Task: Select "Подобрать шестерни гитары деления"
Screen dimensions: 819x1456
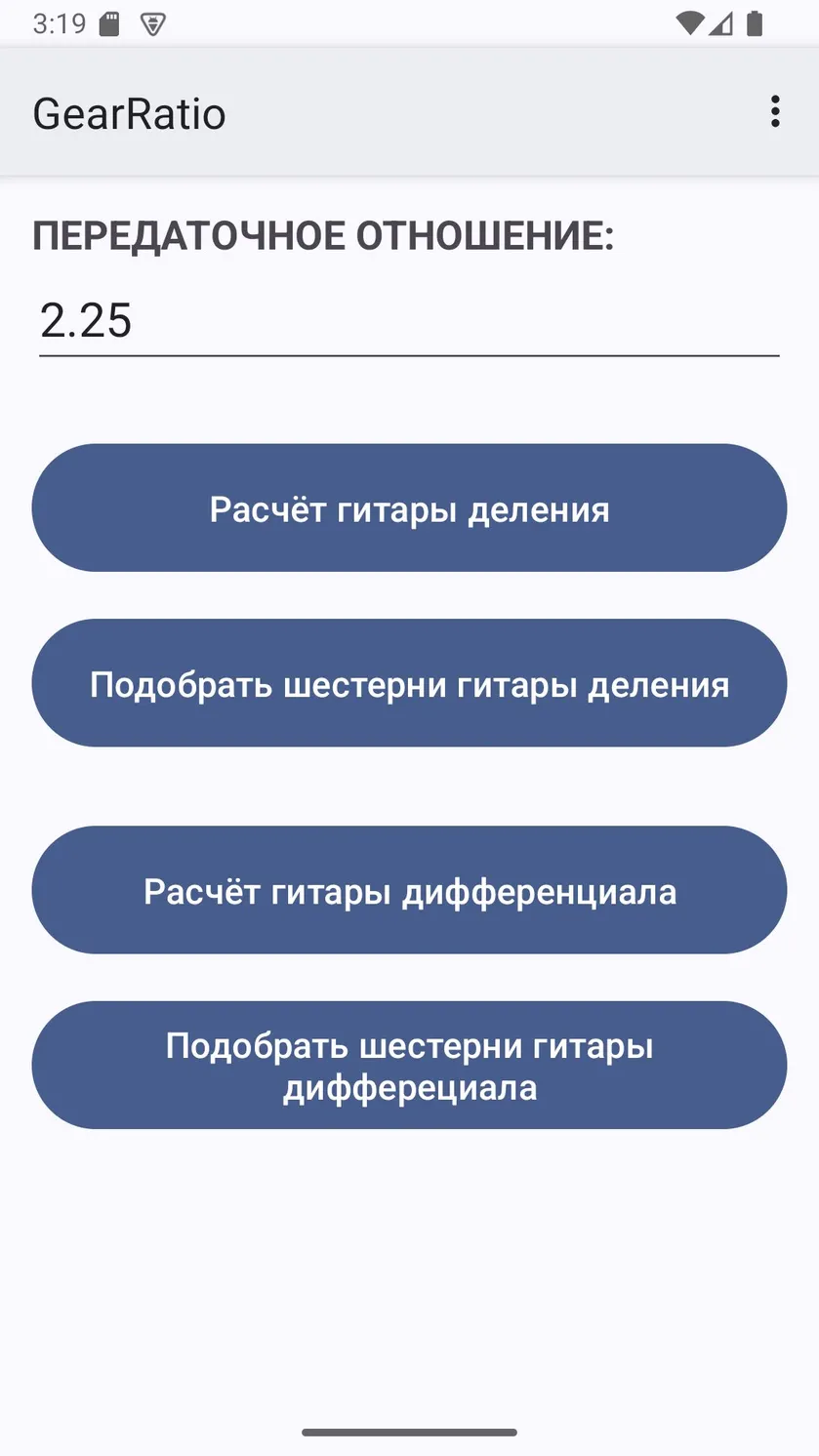Action: (409, 683)
